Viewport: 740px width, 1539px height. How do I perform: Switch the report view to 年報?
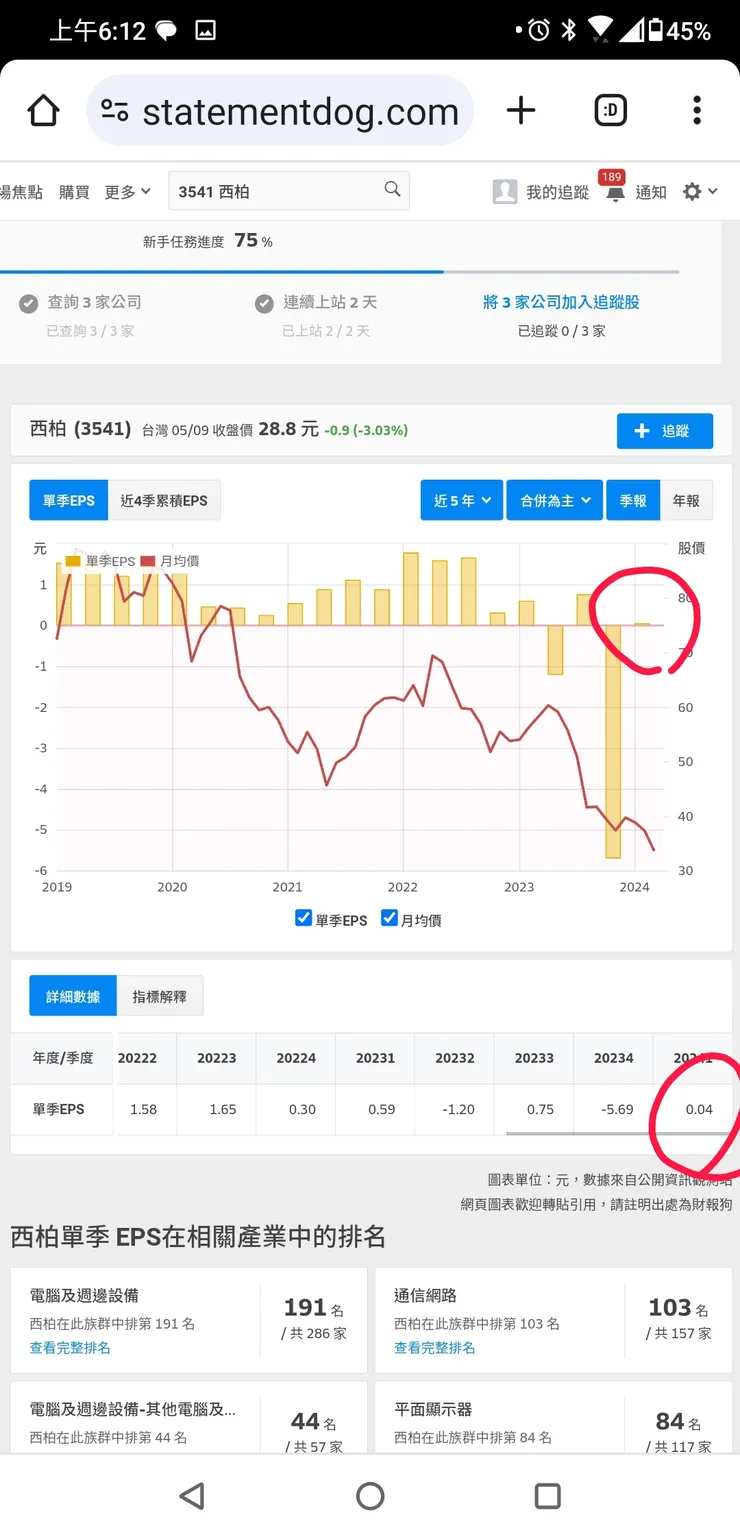(687, 500)
